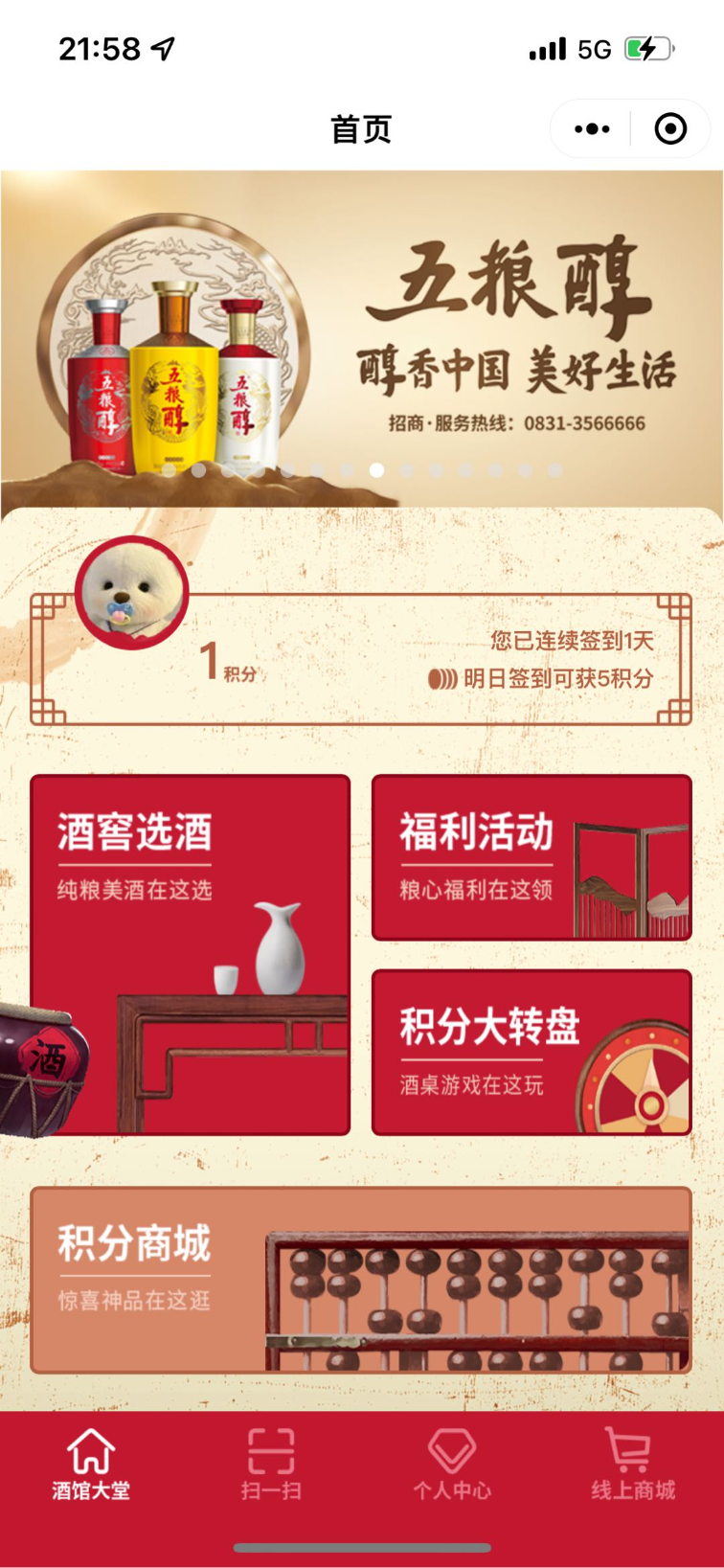The height and width of the screenshot is (1568, 724).
Task: Close the mini program via circle button
Action: point(670,128)
